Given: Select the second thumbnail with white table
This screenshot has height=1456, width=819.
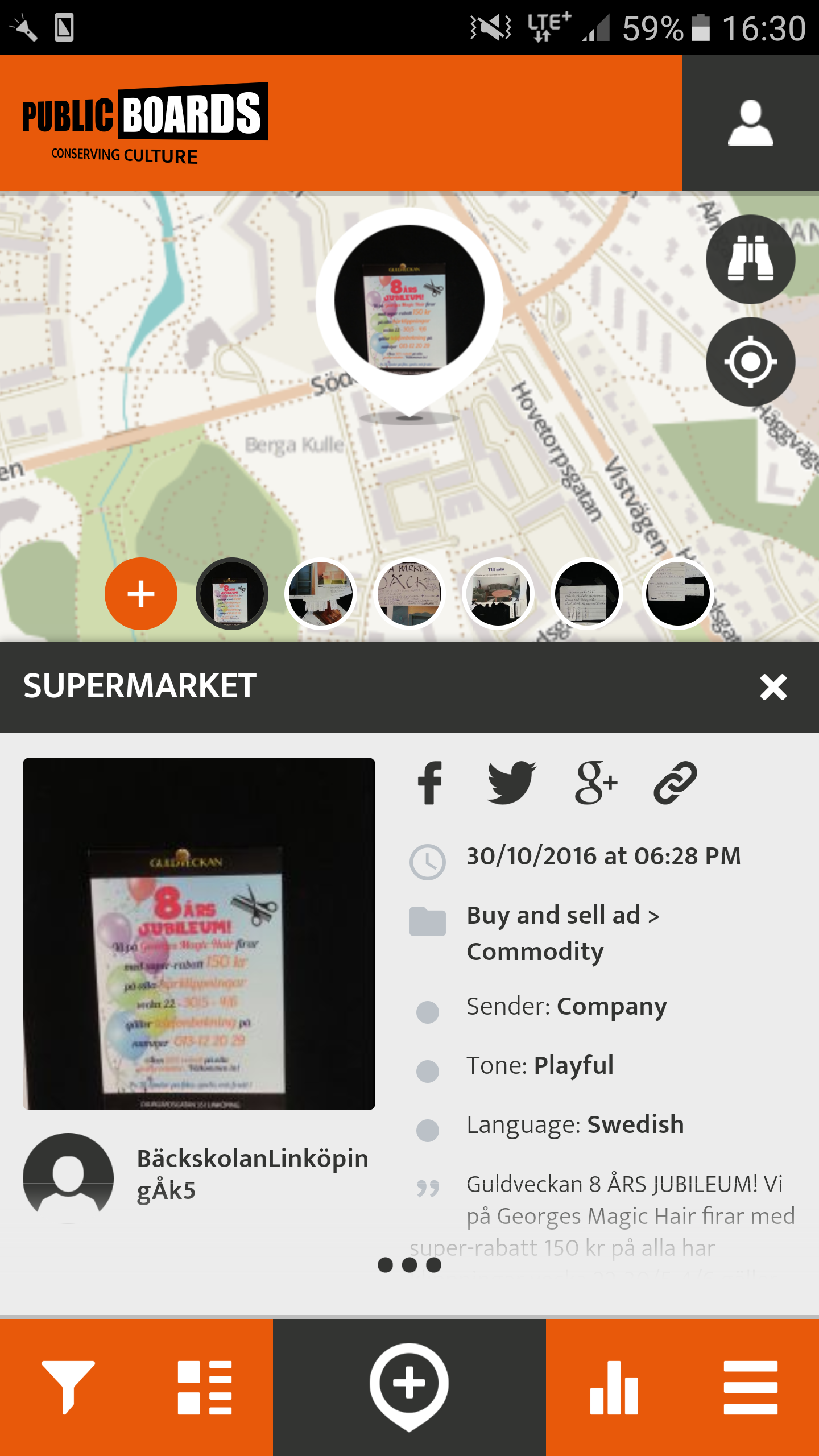Looking at the screenshot, I should click(x=321, y=594).
